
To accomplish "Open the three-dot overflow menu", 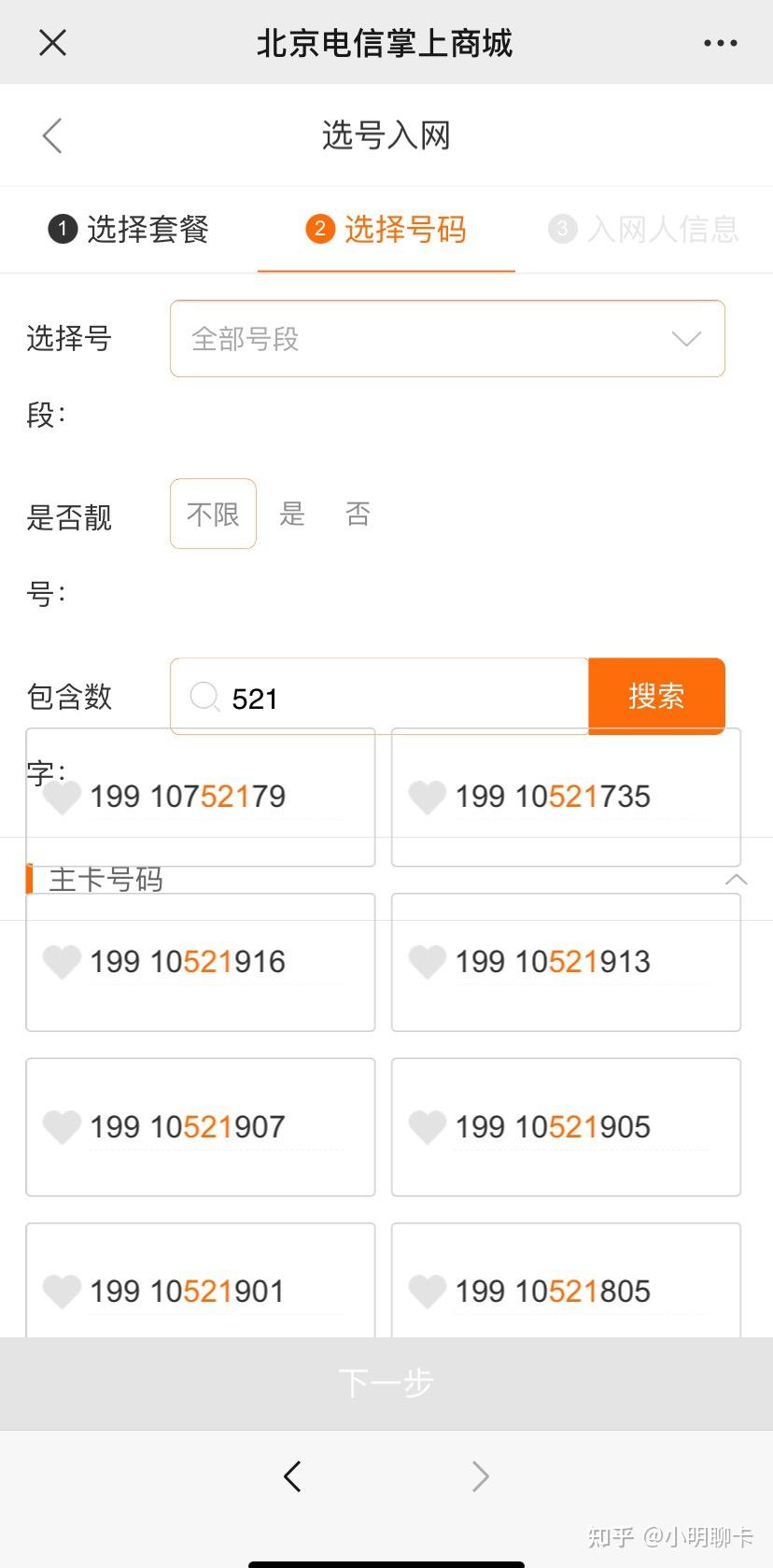I will [x=720, y=43].
